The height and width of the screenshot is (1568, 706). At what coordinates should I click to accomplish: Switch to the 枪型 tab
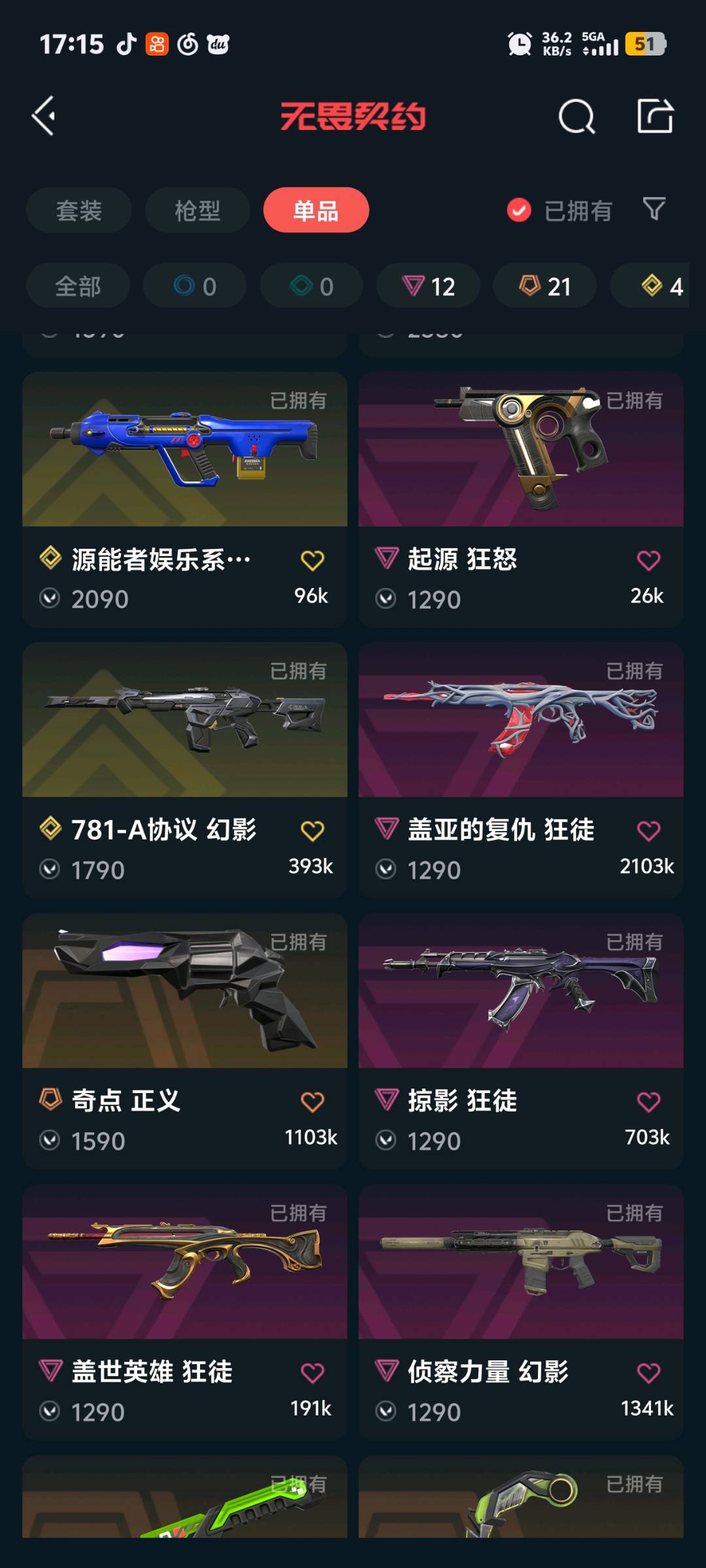pos(197,210)
